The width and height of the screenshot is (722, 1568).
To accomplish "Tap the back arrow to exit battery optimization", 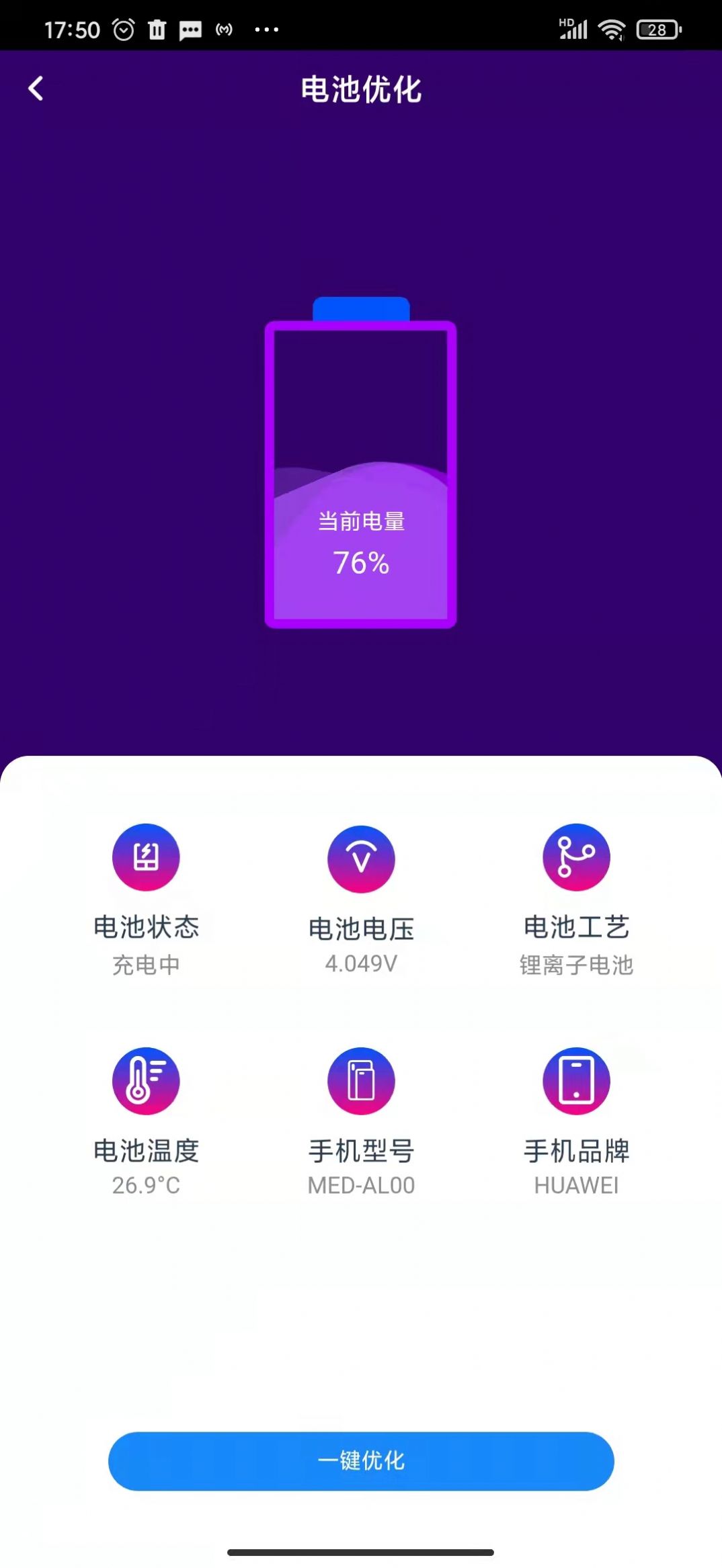I will [x=36, y=88].
